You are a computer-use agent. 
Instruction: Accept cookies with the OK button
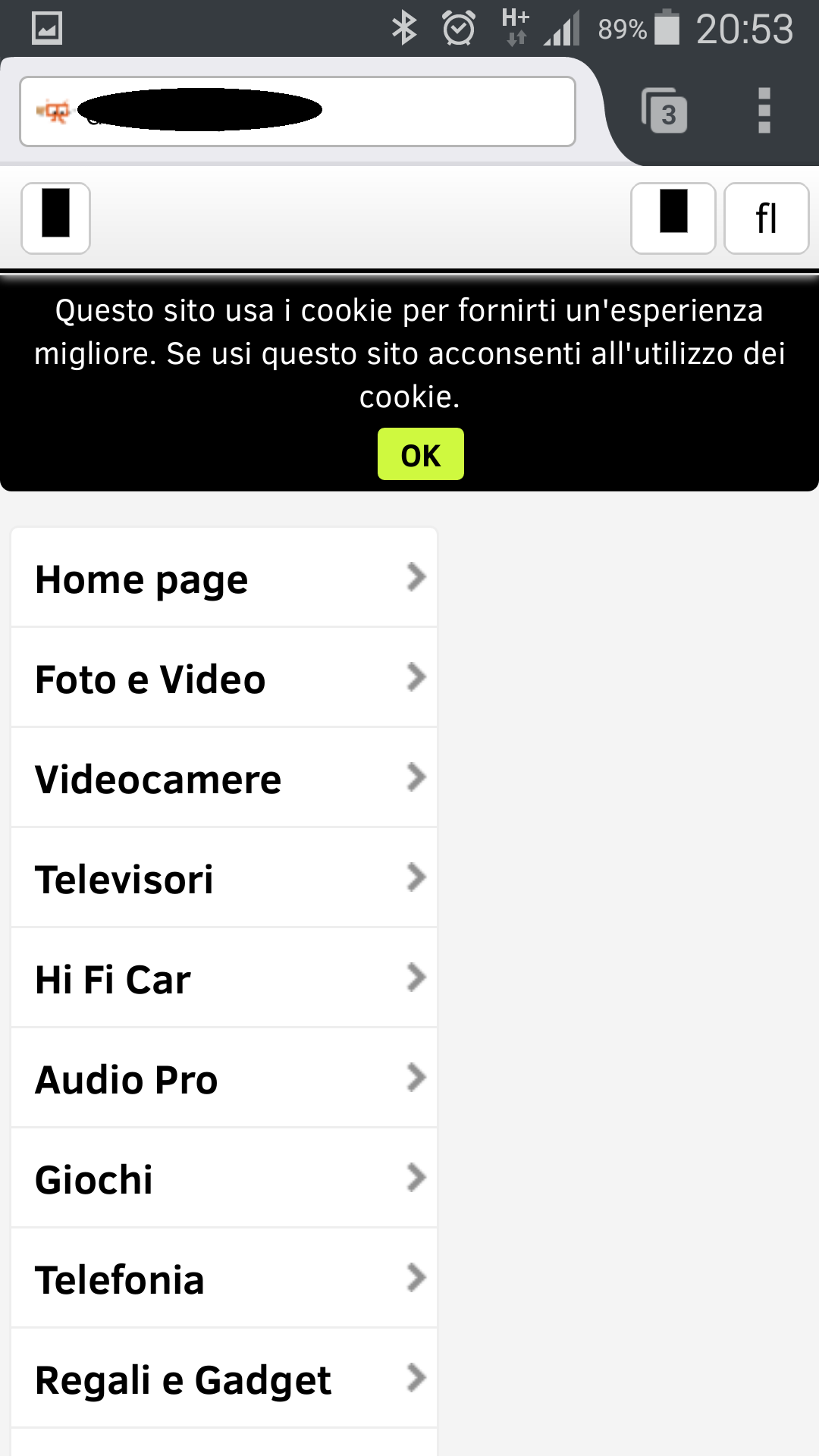420,454
